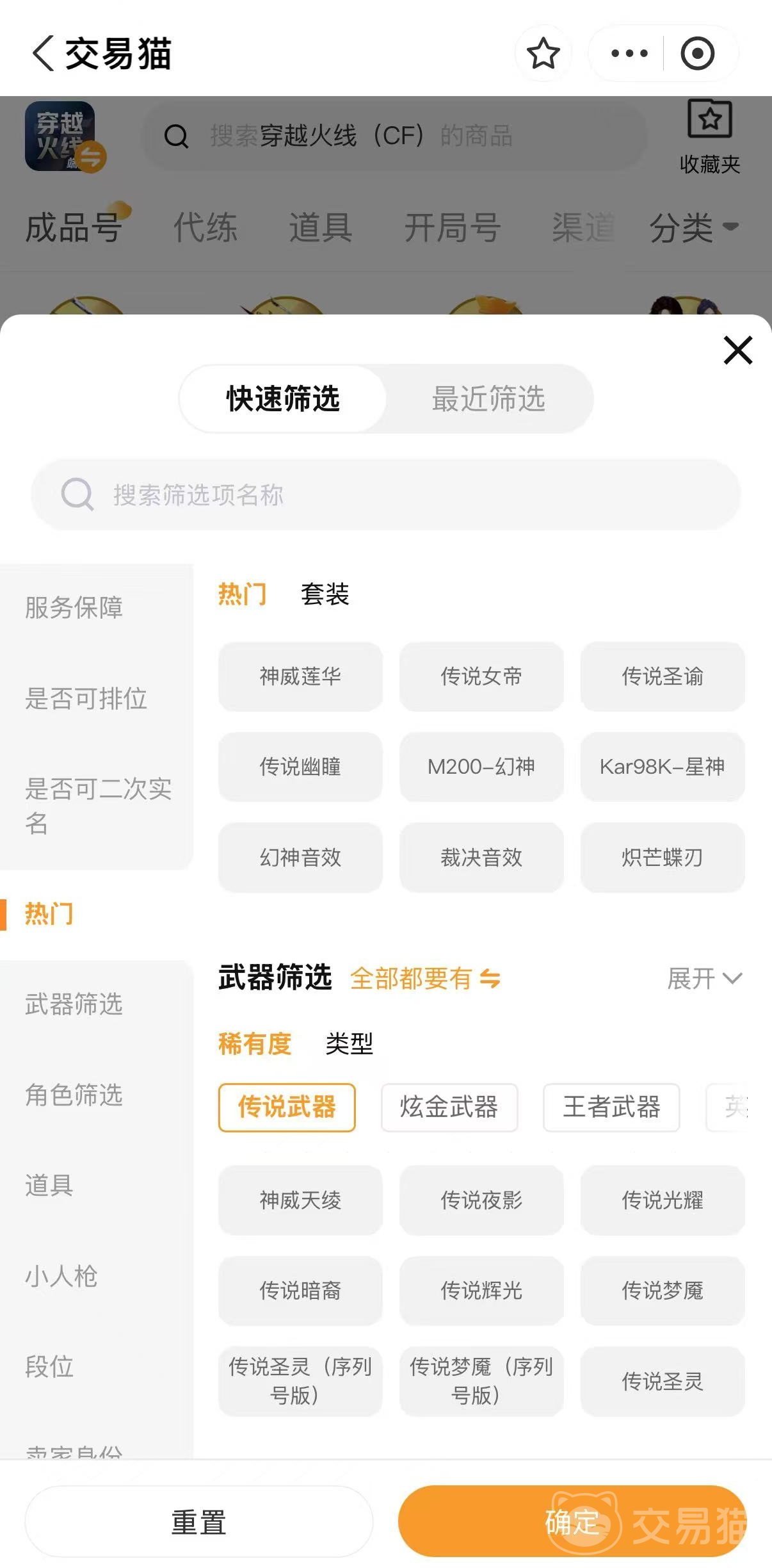Viewport: 772px width, 1568px height.
Task: Pick the 王者武器 rarity option
Action: coord(611,1107)
